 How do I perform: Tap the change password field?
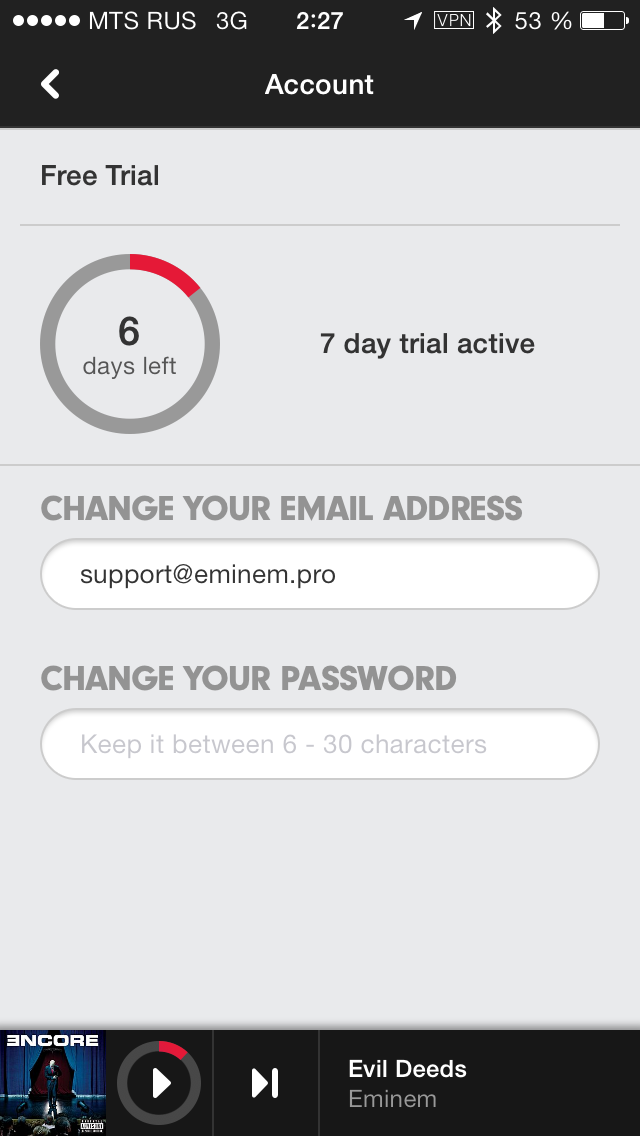click(320, 744)
